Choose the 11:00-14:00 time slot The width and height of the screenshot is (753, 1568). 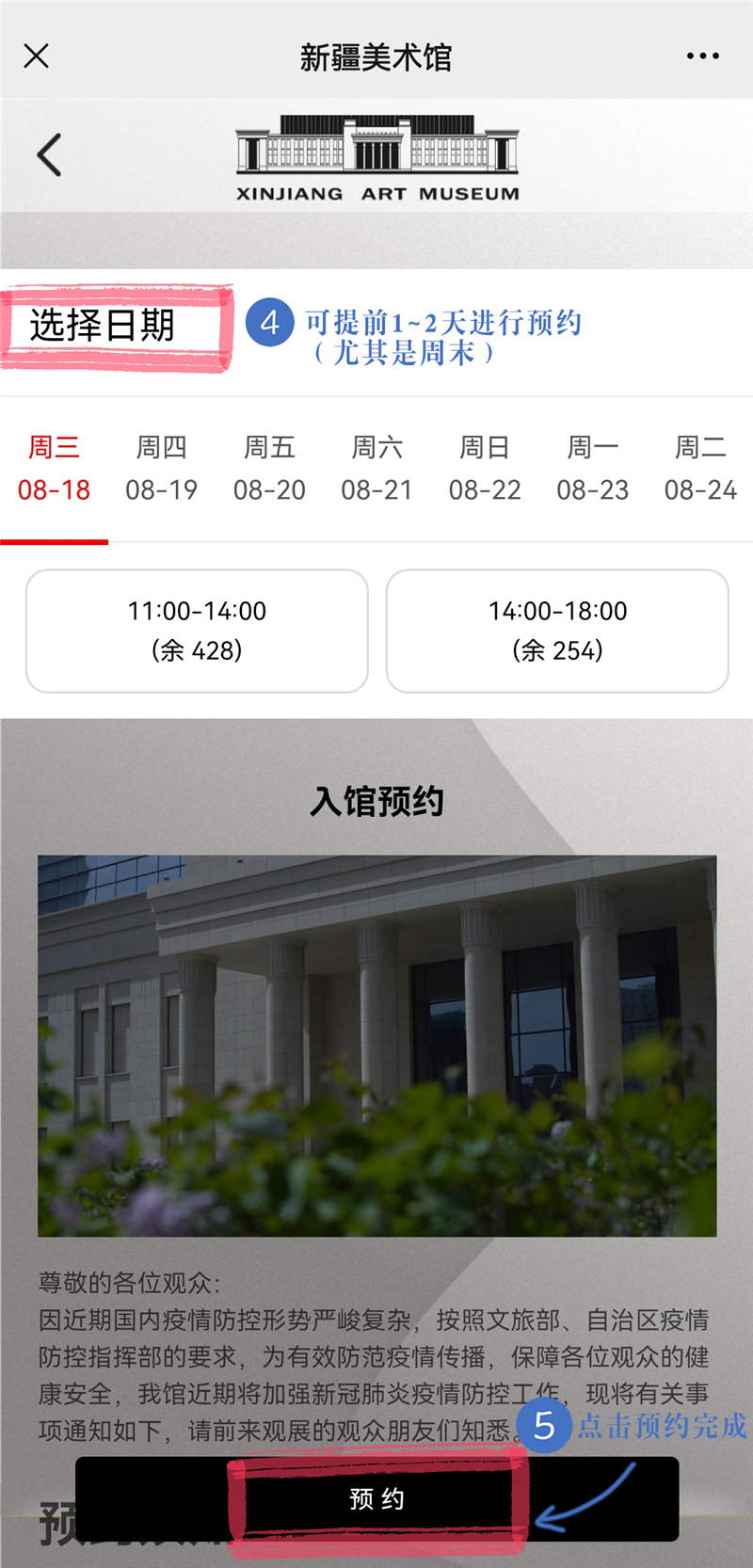click(197, 631)
